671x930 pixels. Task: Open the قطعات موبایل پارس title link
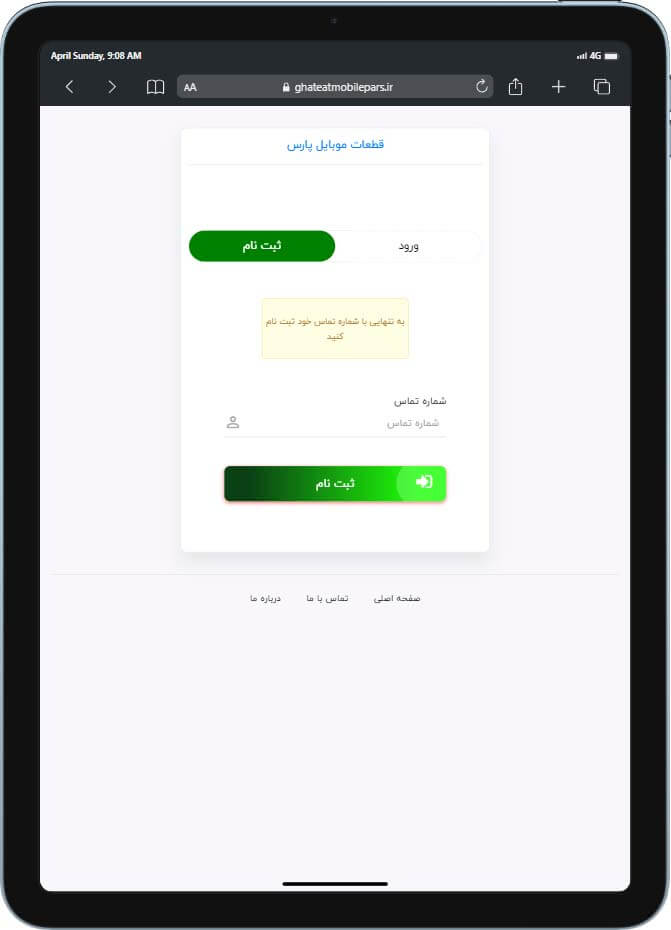[335, 145]
